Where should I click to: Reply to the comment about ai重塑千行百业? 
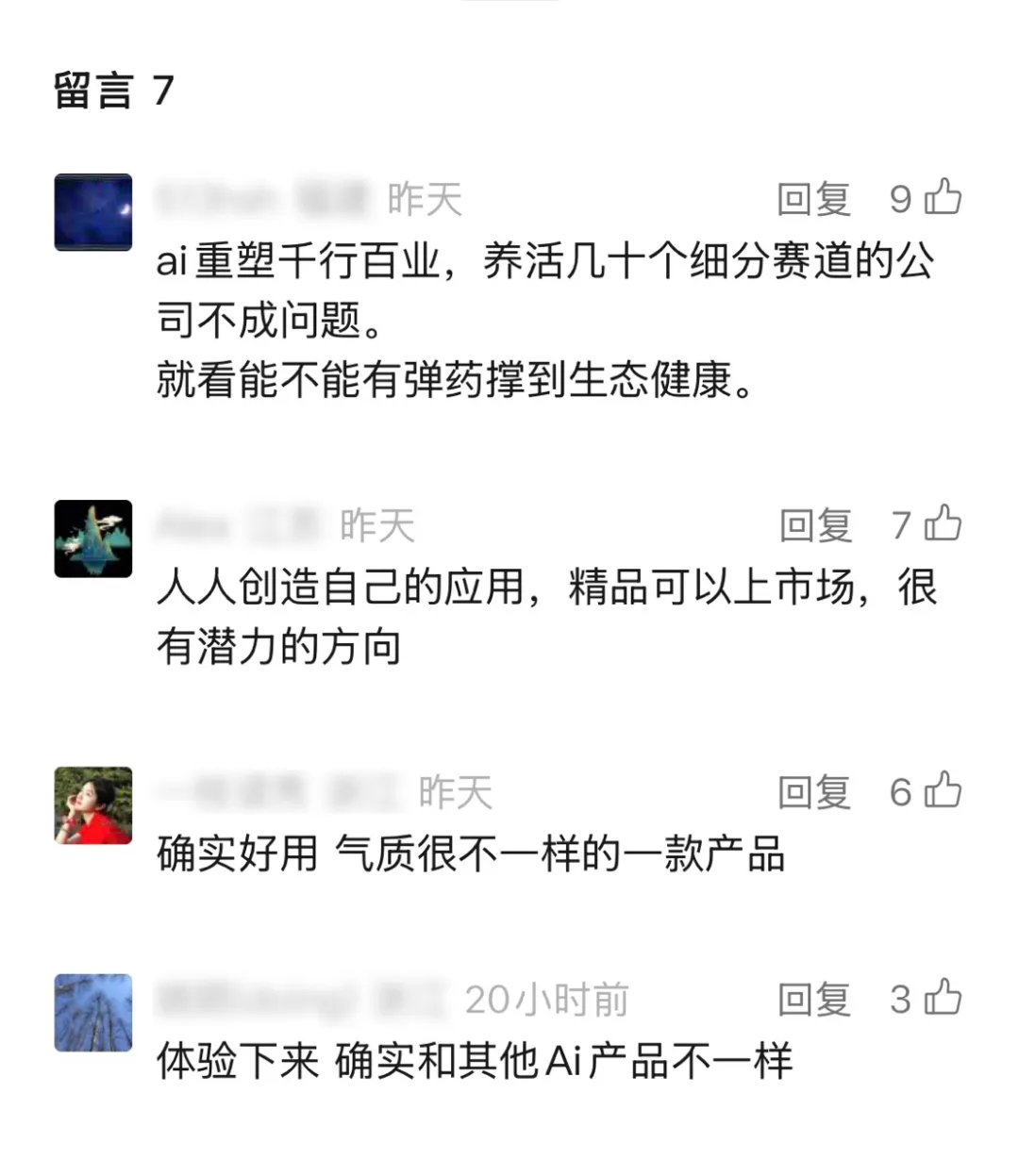(813, 199)
